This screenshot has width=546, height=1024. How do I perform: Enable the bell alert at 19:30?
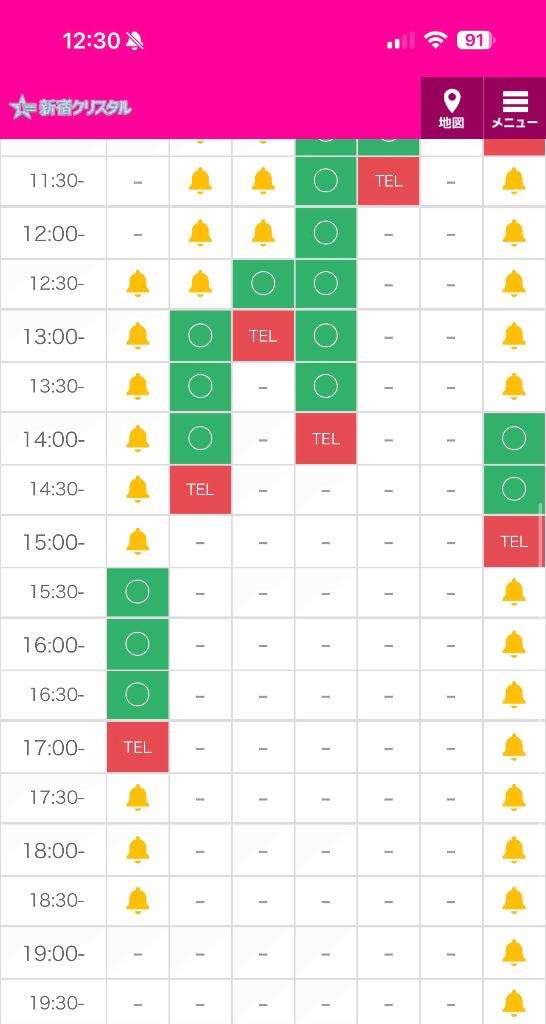[x=514, y=1003]
